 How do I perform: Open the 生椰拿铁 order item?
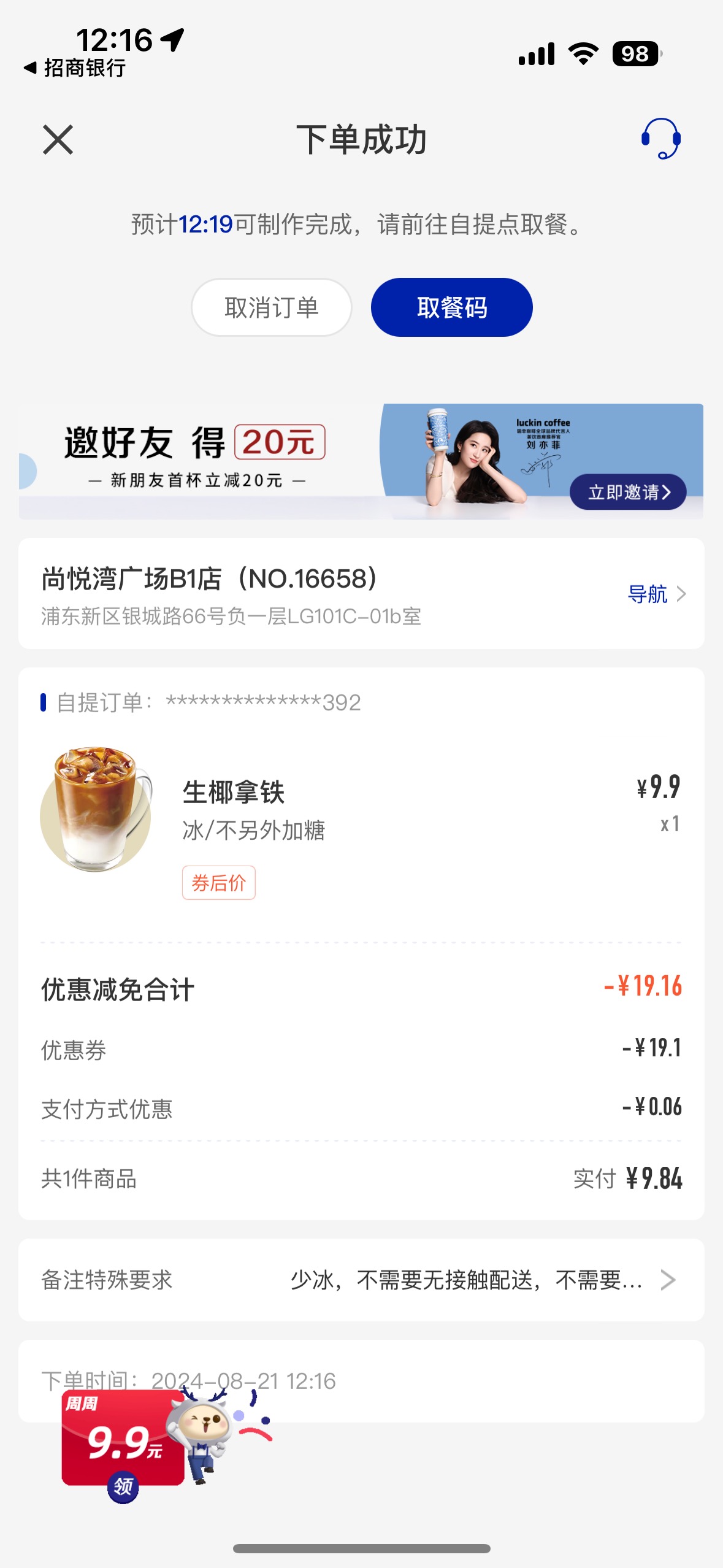(x=361, y=822)
